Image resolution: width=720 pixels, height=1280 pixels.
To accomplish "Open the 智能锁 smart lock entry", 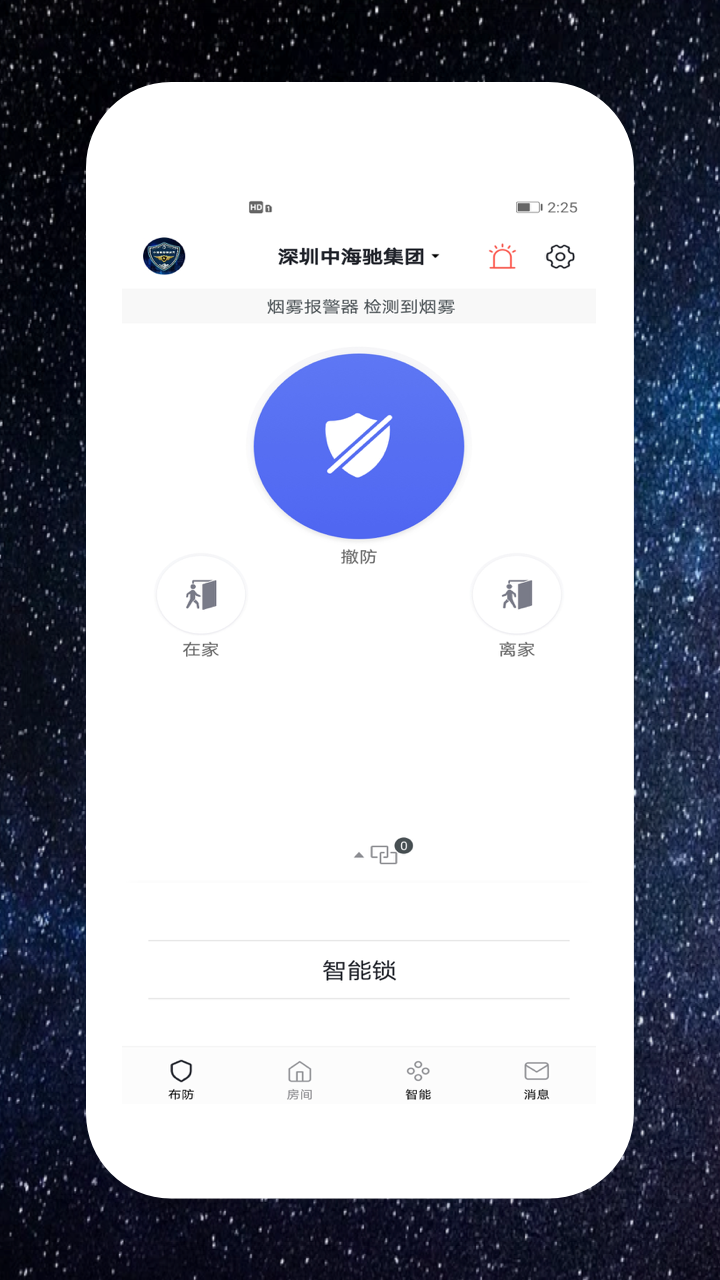I will [x=359, y=968].
